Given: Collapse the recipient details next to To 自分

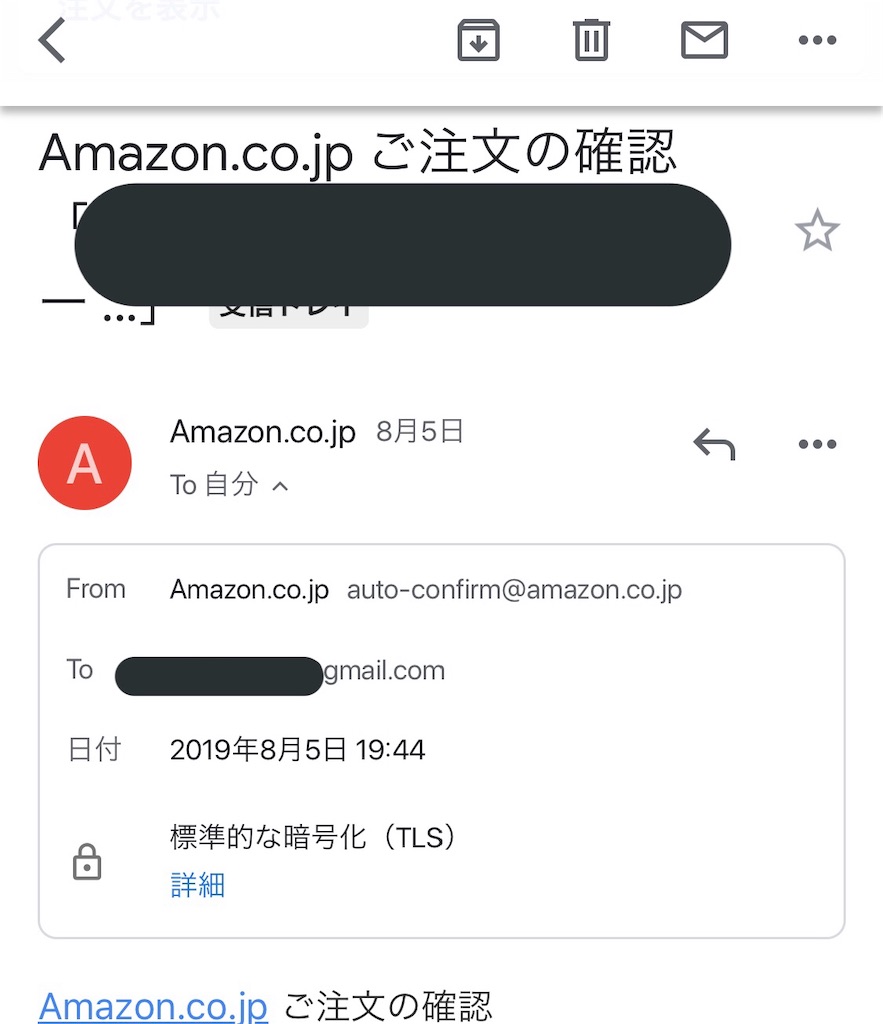Looking at the screenshot, I should coord(281,486).
